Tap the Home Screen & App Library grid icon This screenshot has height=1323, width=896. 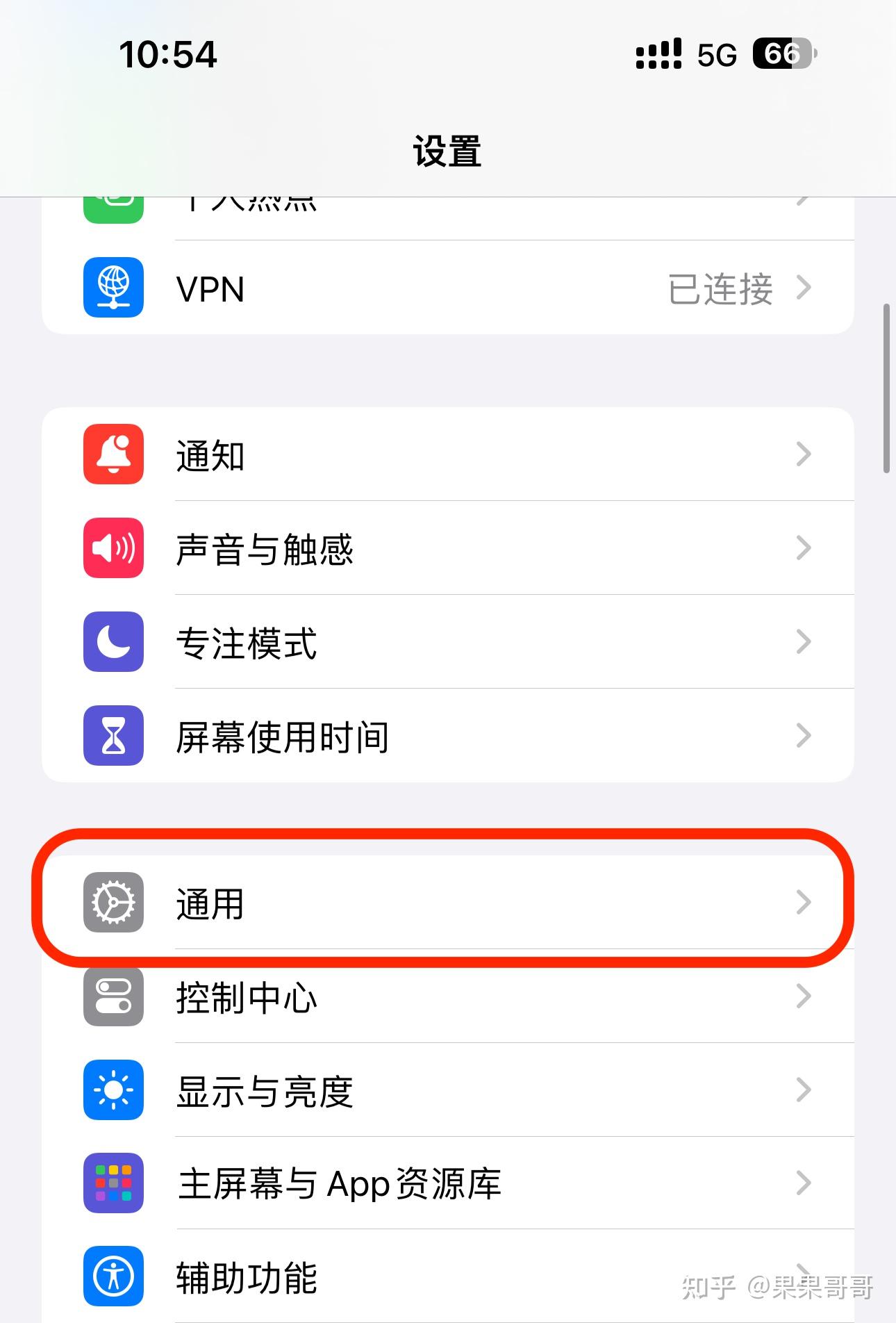pyautogui.click(x=113, y=1183)
